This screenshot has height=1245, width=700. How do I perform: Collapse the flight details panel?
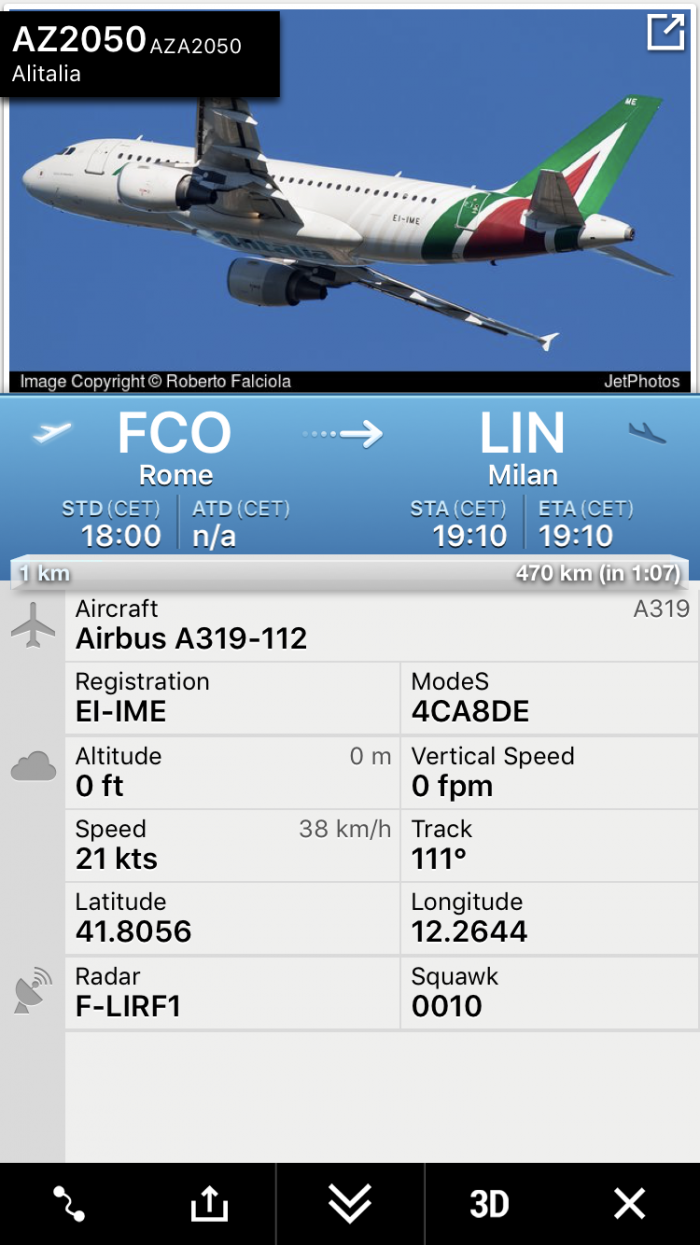350,1203
